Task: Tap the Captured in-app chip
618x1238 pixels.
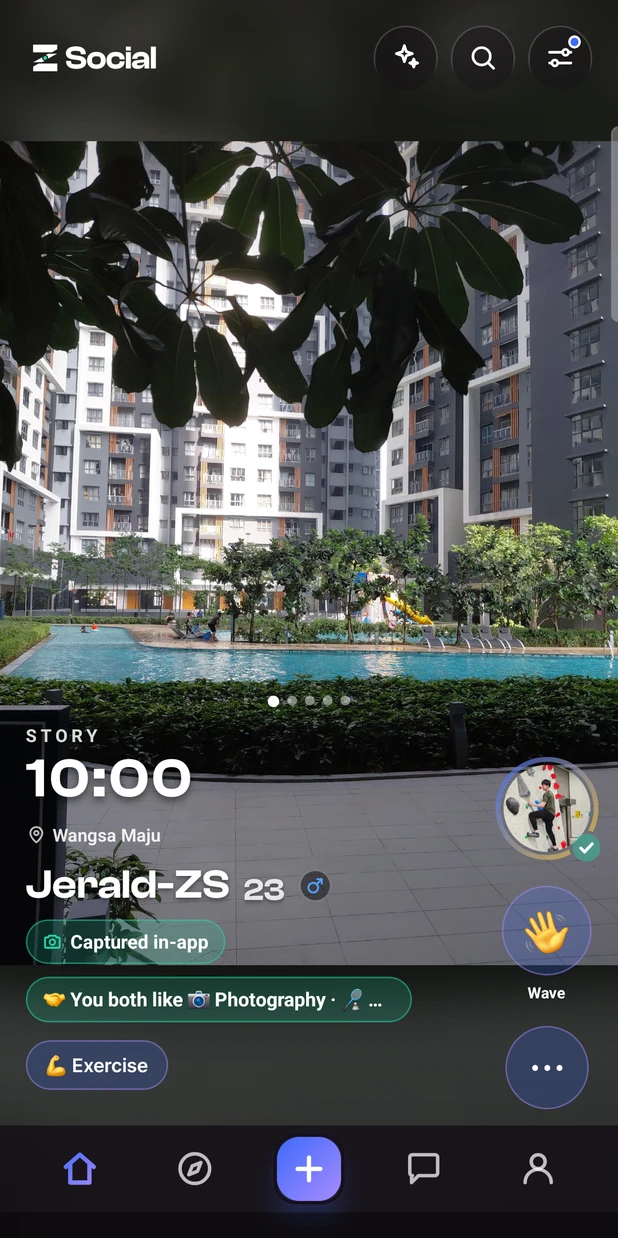Action: click(126, 942)
